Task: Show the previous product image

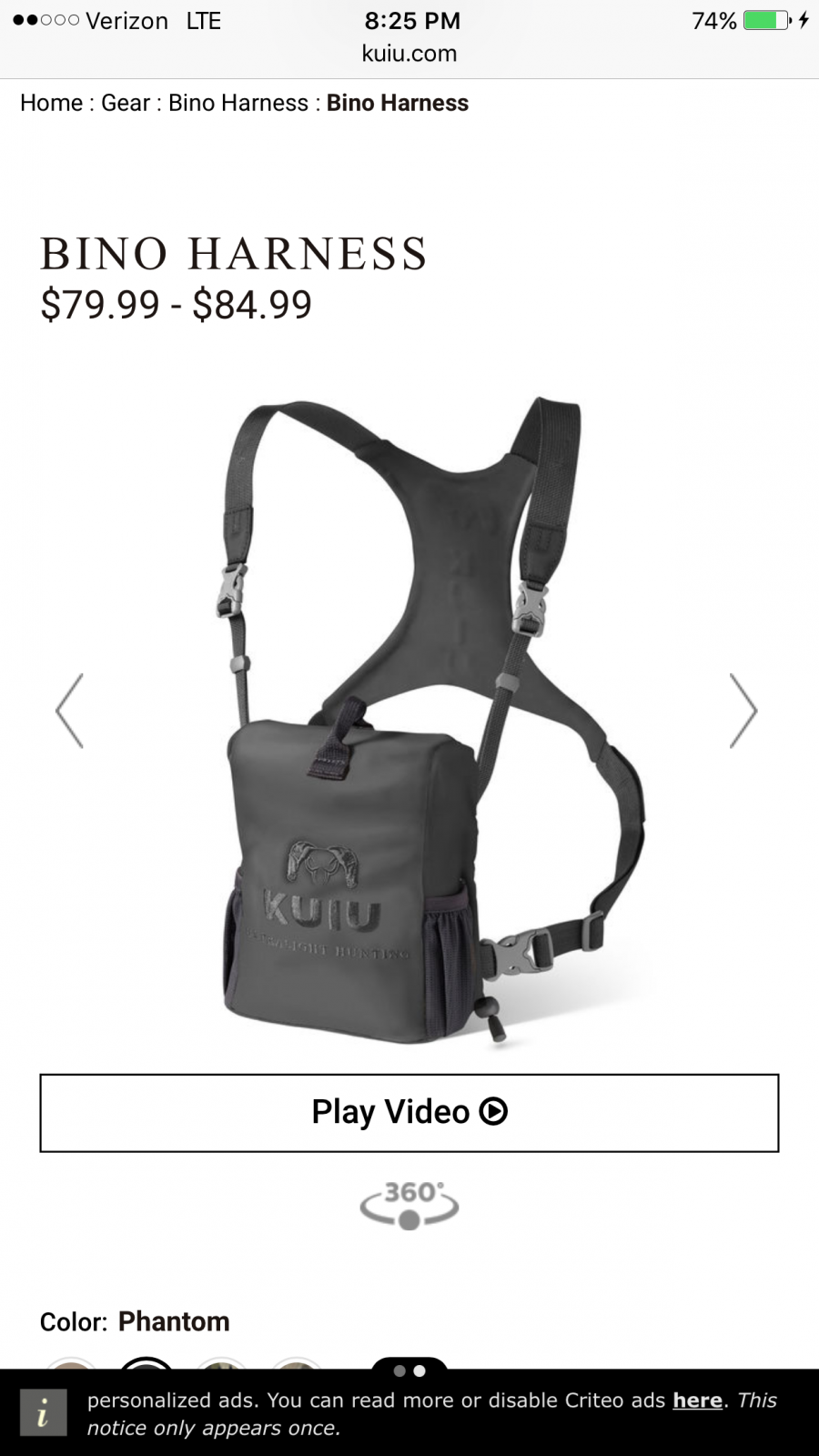Action: click(70, 711)
